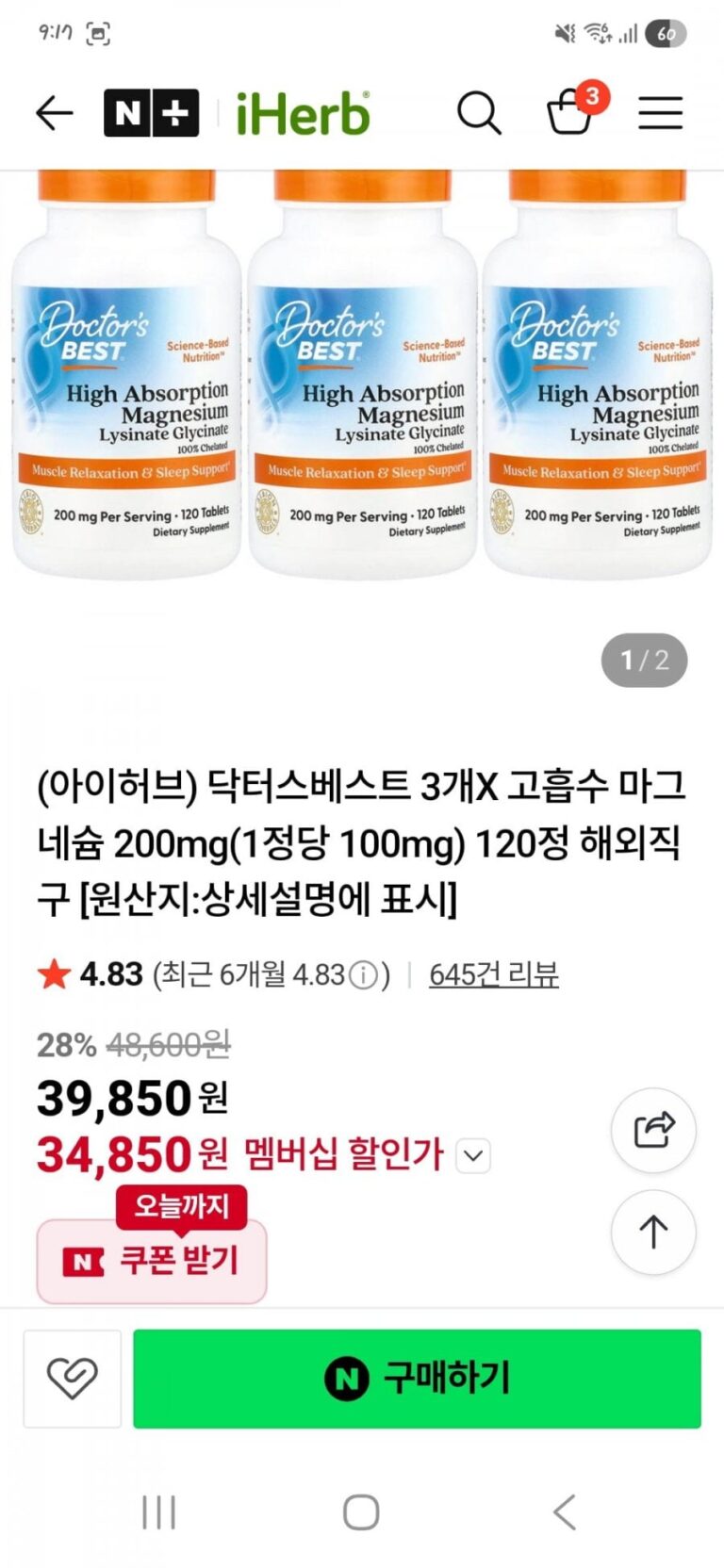Go back using the top arrow
724x1568 pixels.
(54, 113)
